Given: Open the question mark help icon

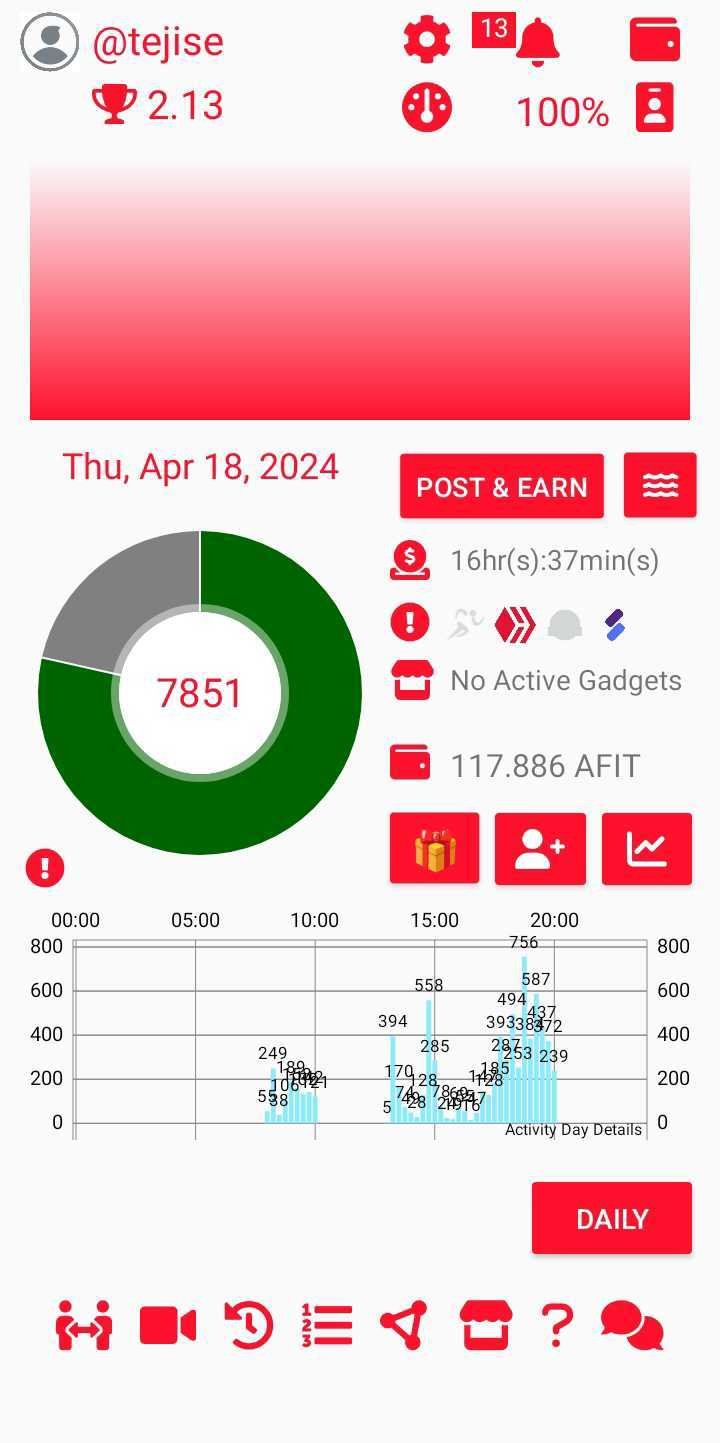Looking at the screenshot, I should (x=557, y=1326).
